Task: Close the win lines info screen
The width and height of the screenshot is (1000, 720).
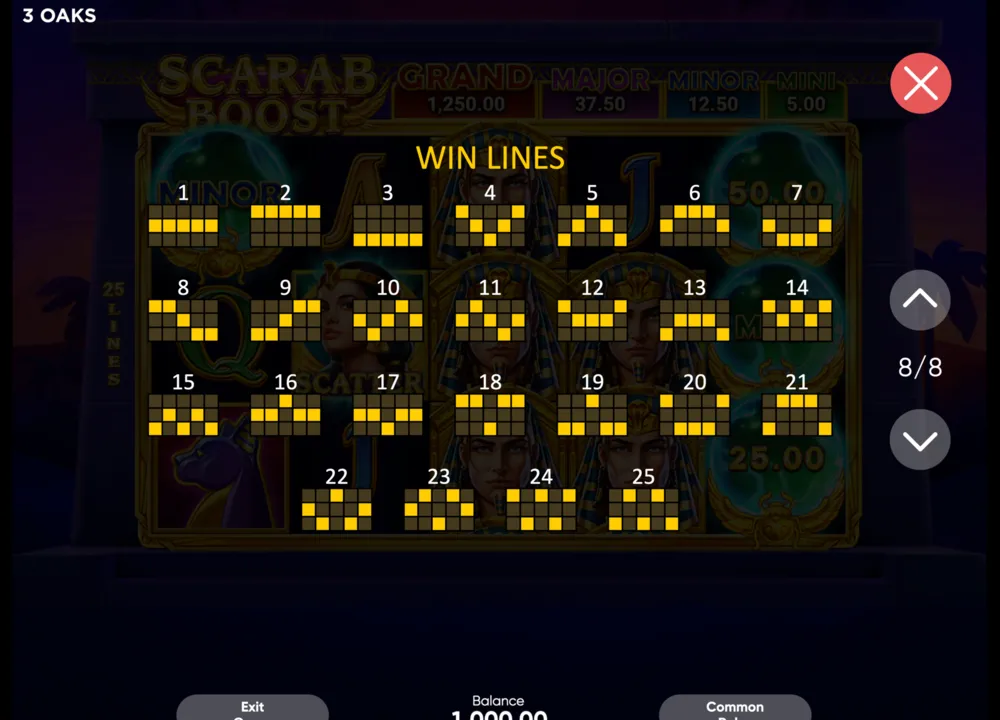Action: pos(920,84)
